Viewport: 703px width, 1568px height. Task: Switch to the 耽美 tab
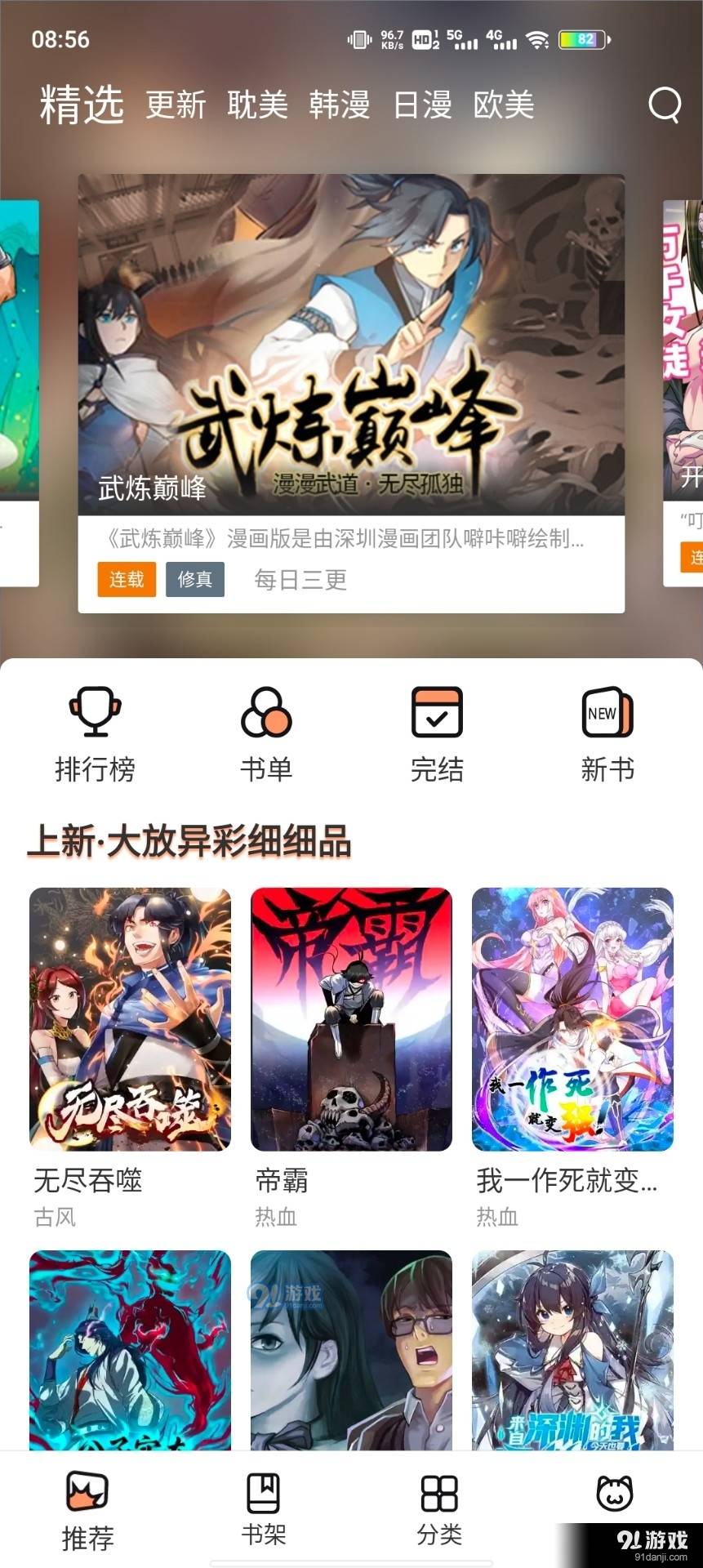[257, 105]
